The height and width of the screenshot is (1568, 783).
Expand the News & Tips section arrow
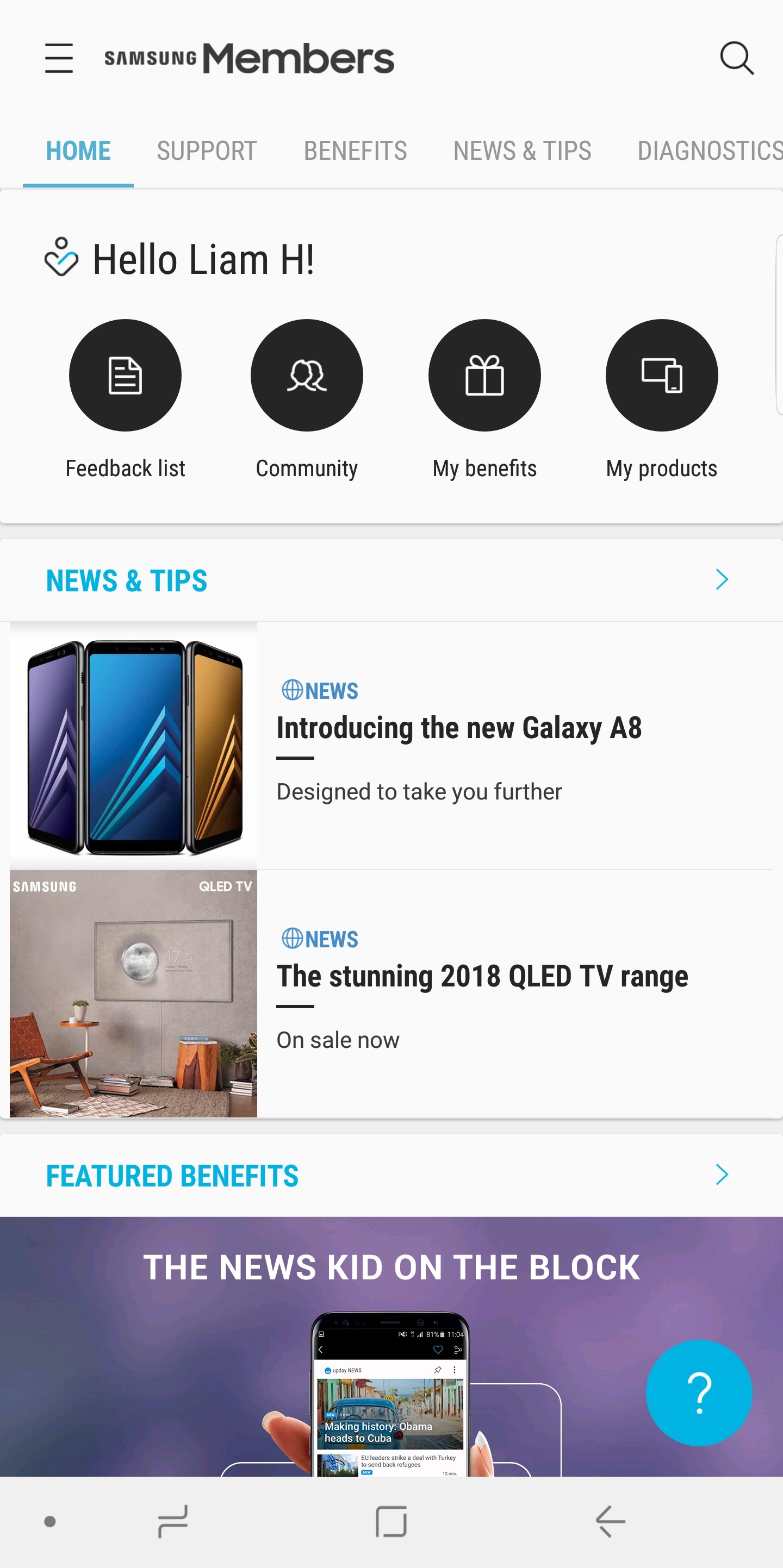(722, 579)
